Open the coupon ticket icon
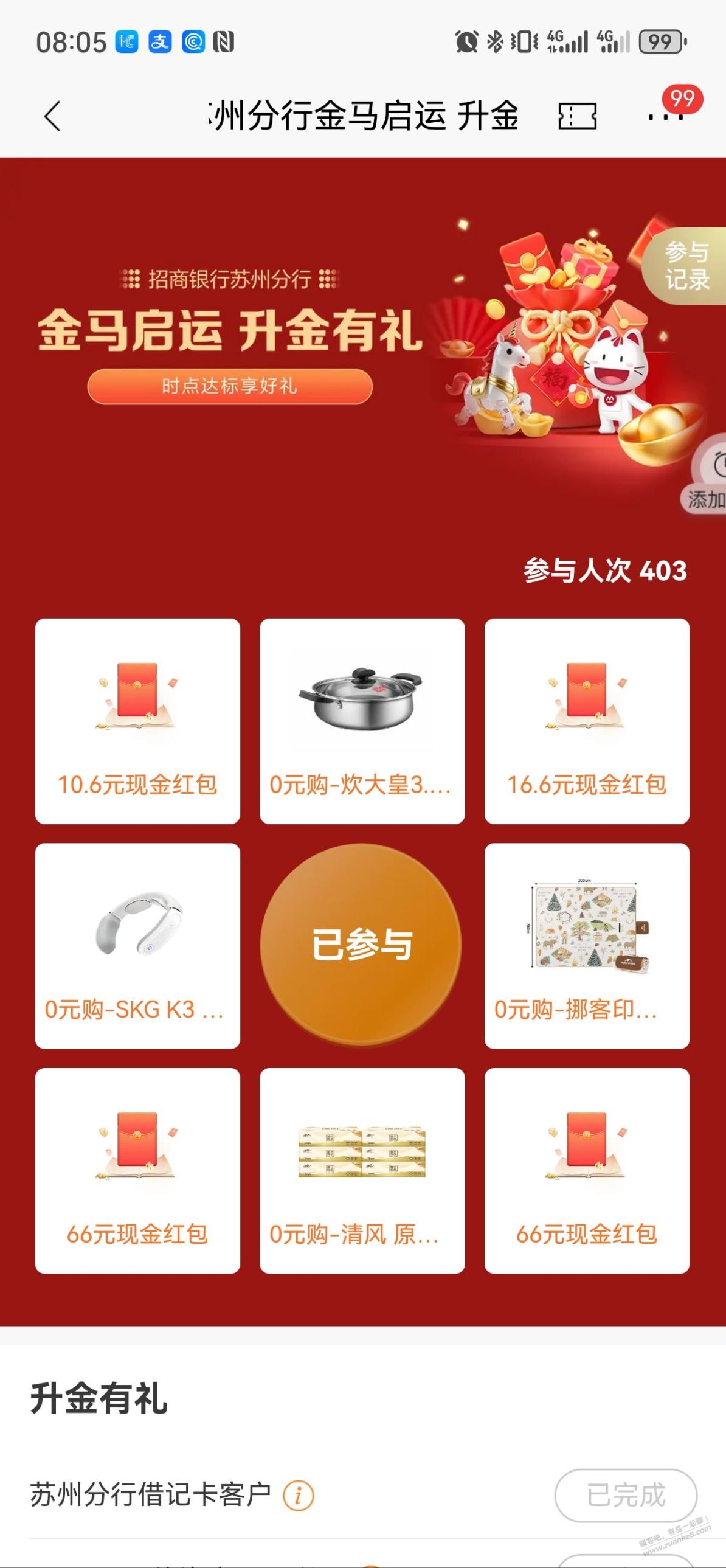 coord(577,116)
